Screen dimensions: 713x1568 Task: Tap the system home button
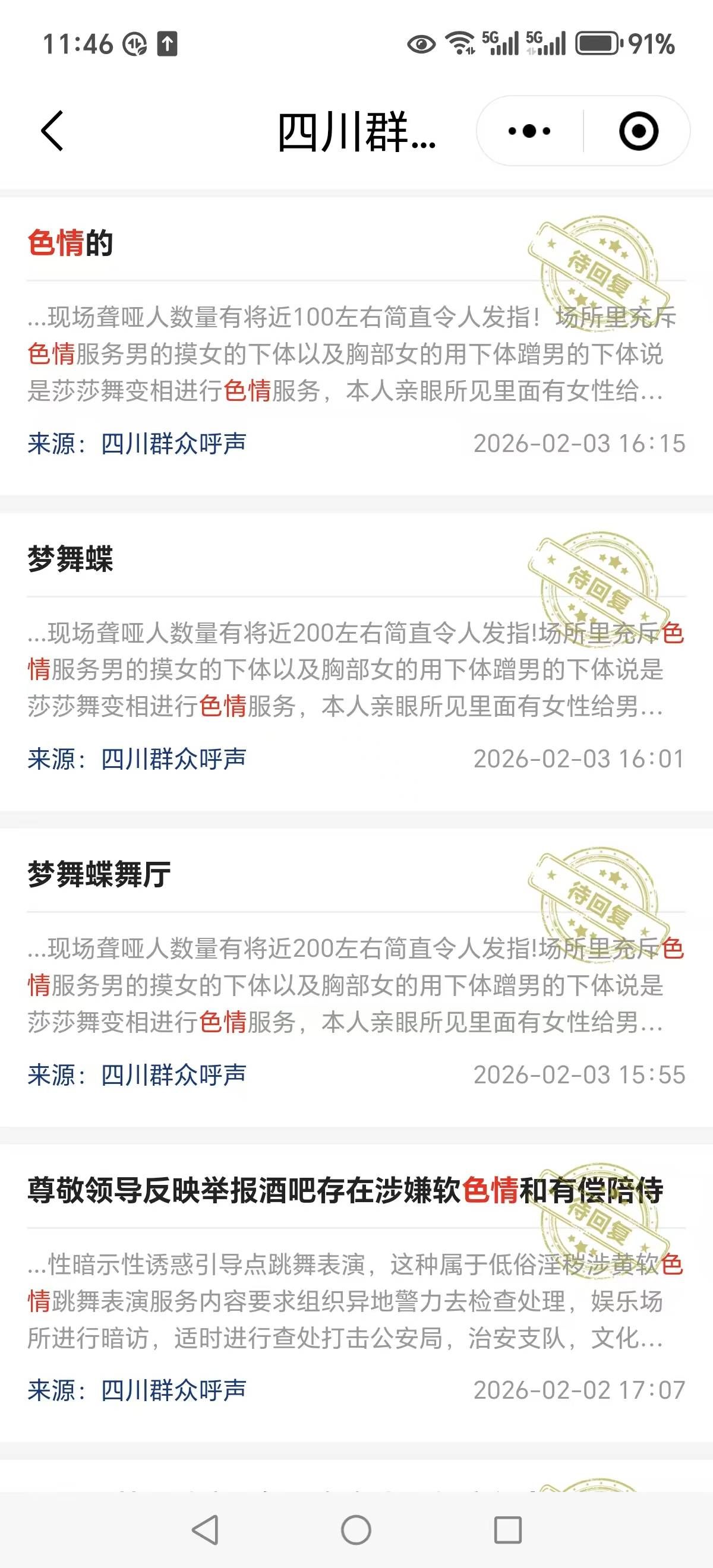356,1529
